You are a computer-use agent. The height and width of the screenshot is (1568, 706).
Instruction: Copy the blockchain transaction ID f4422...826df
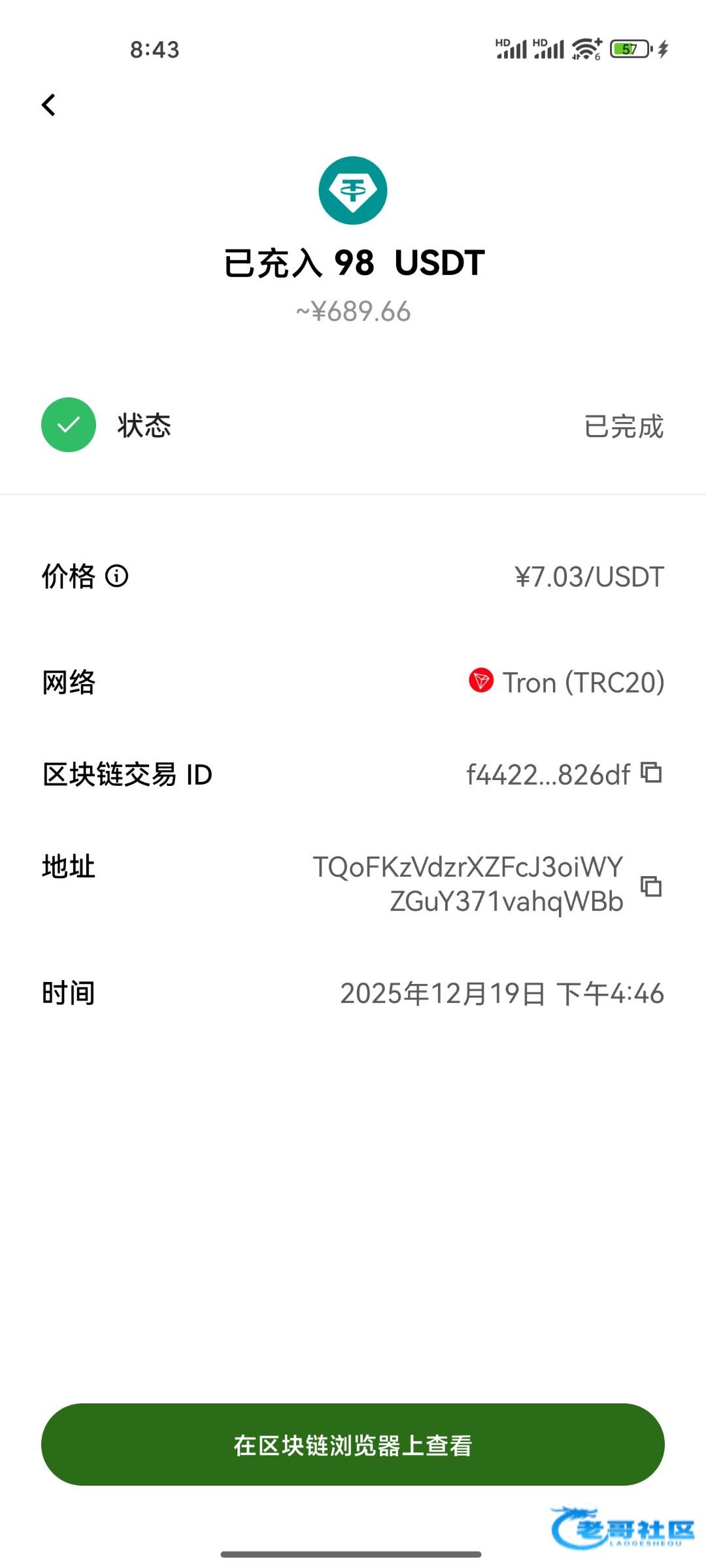651,772
